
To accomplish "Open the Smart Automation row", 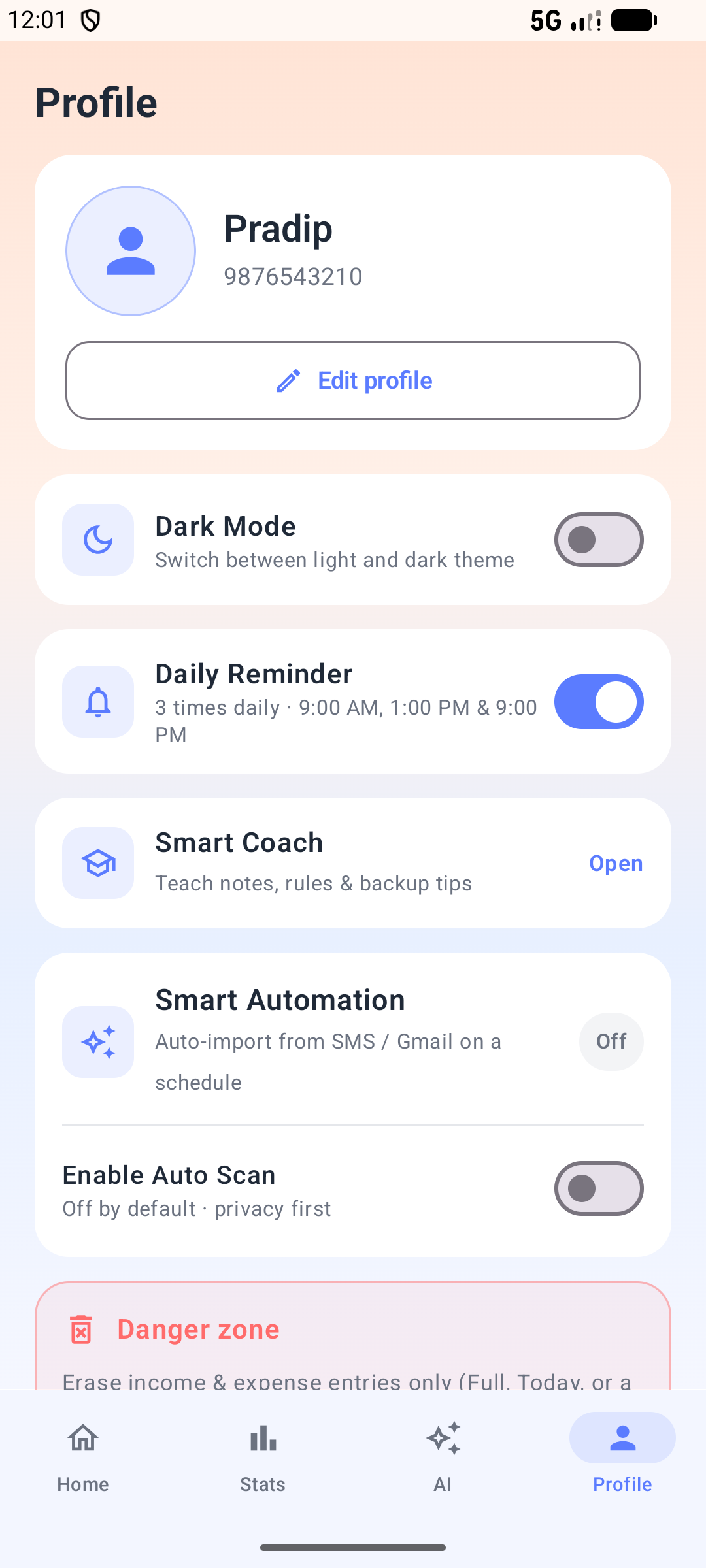I will pos(353,1041).
